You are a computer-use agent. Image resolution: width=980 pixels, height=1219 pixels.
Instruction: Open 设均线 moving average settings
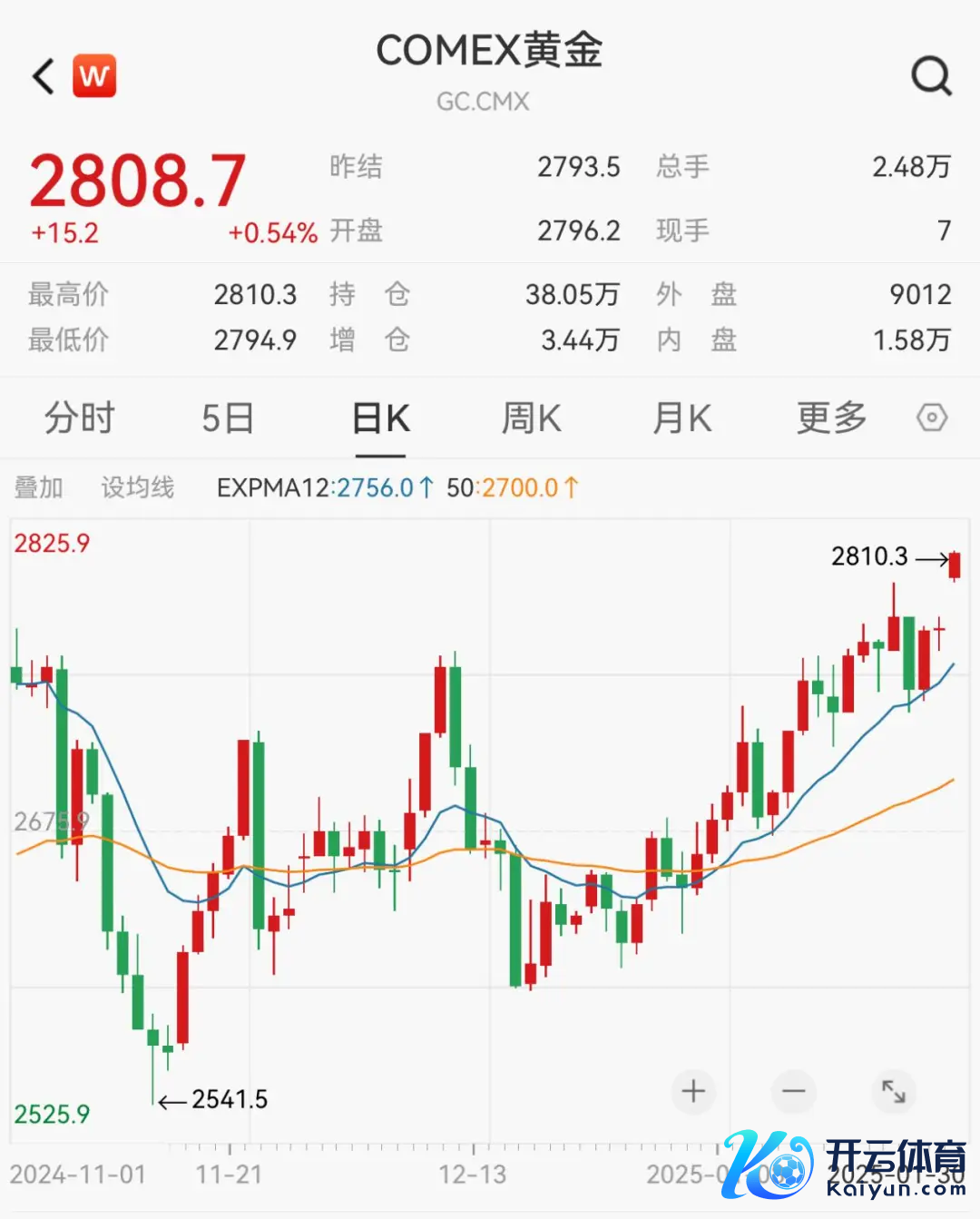tap(137, 487)
